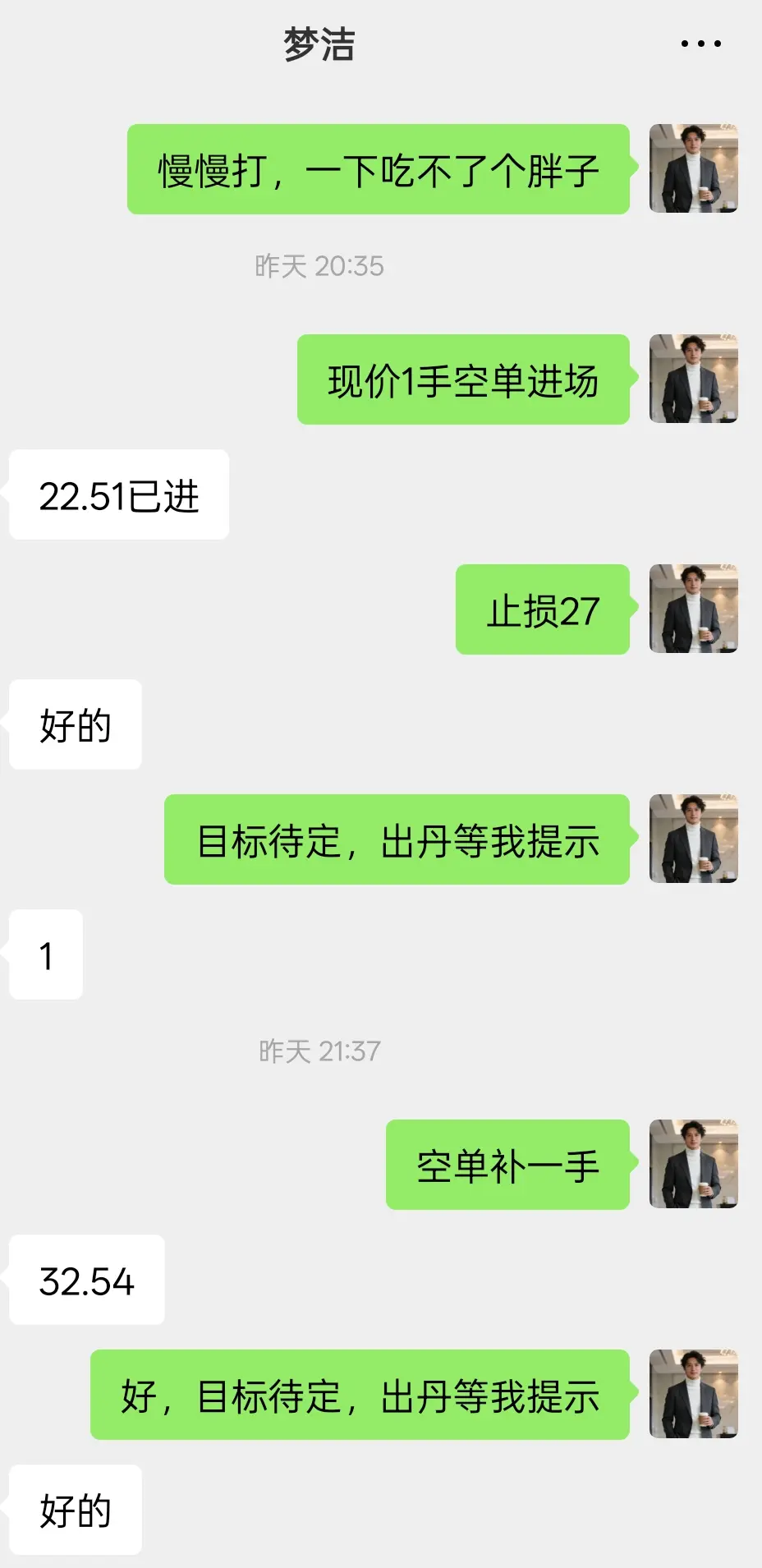The width and height of the screenshot is (762, 1568).
Task: Click the avatar beside '现价1手空单进场'
Action: click(x=694, y=380)
